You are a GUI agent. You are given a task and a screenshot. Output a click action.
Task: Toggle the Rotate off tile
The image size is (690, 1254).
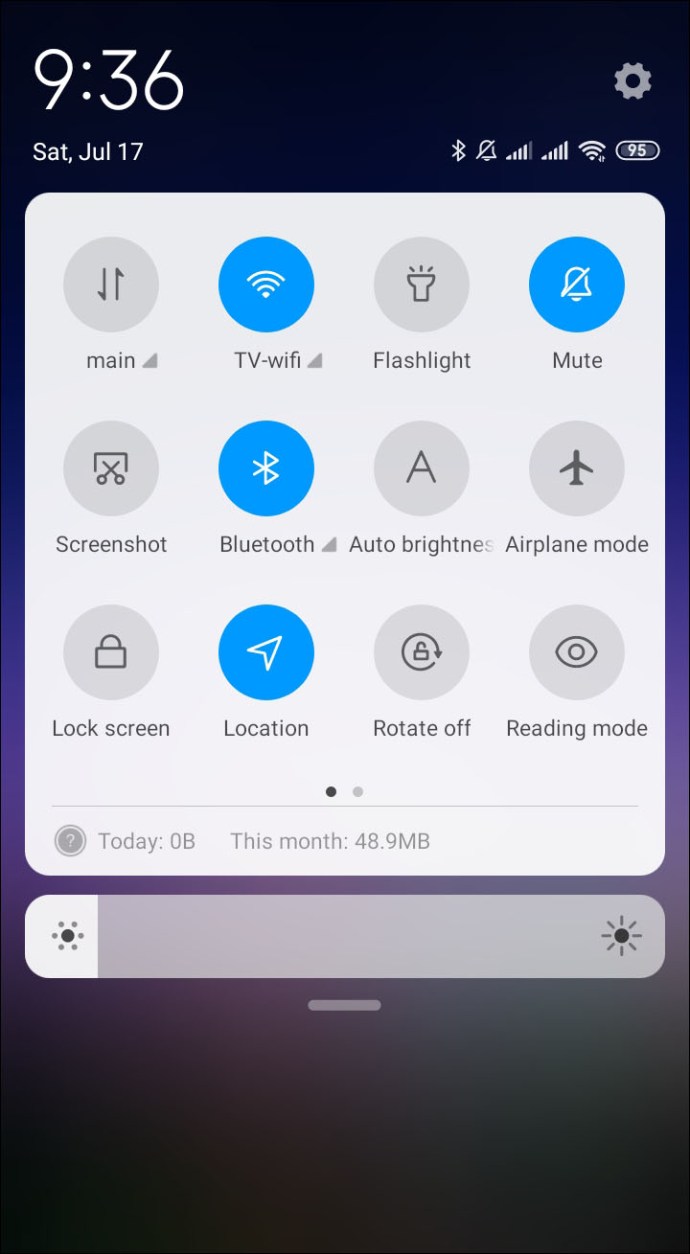click(421, 652)
